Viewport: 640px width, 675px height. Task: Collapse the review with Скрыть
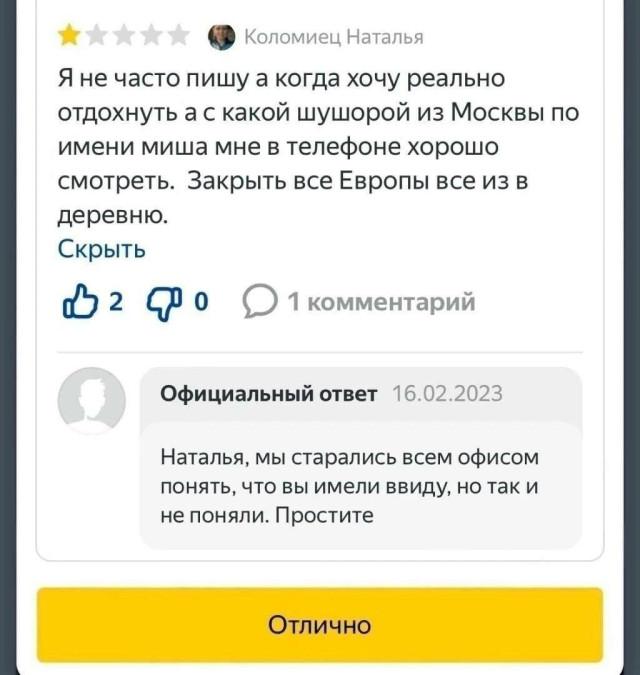pyautogui.click(x=102, y=249)
